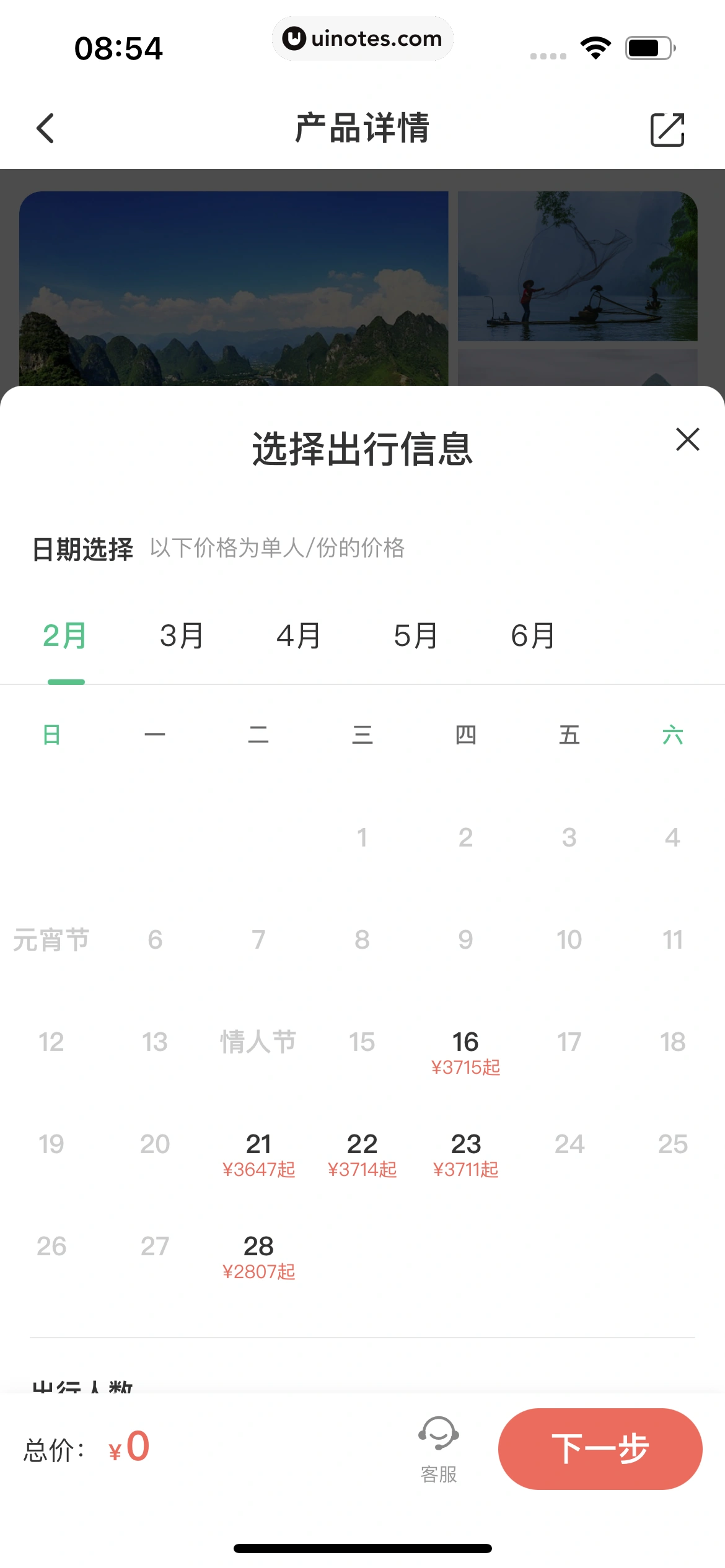Choose February 23 at ¥3711起

coord(465,1154)
